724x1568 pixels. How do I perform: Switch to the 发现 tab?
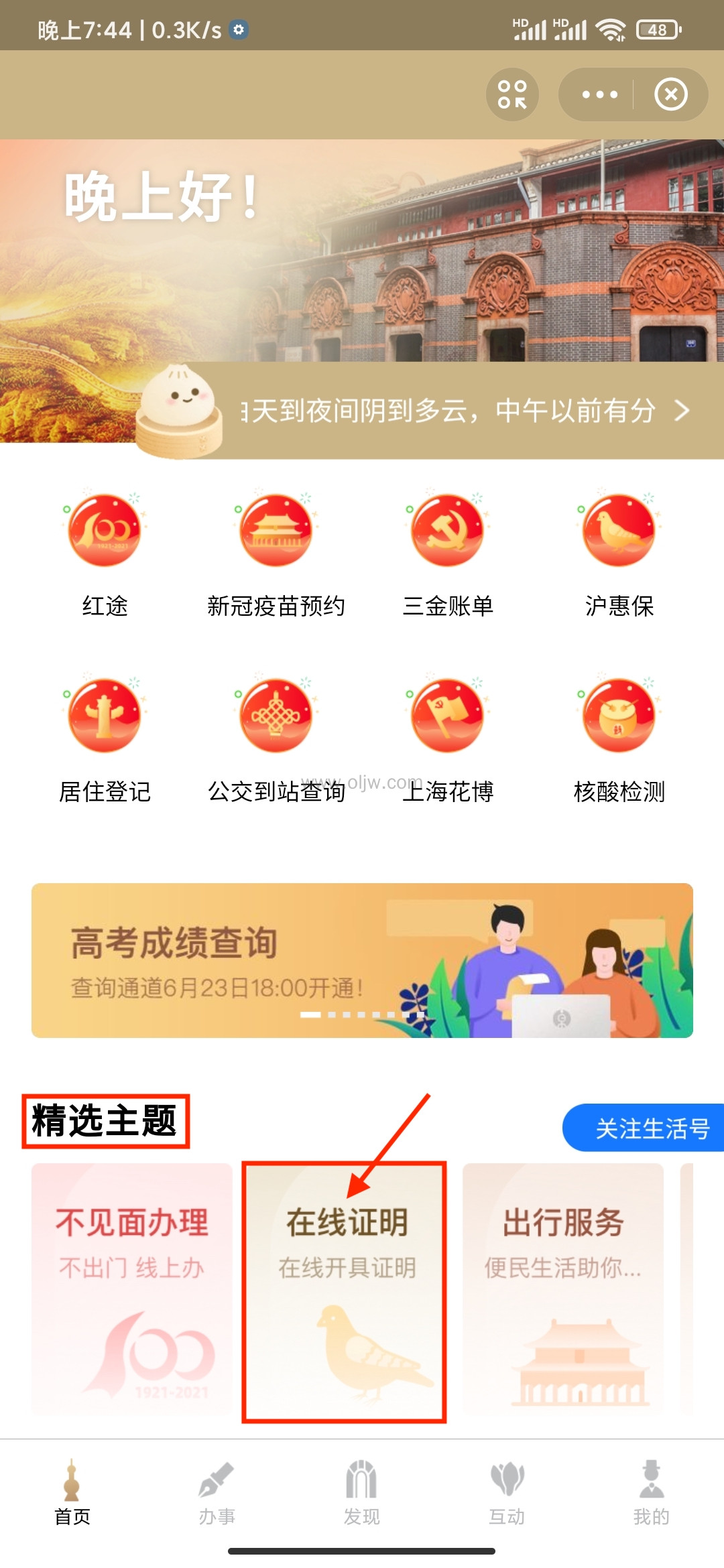coord(362,1492)
